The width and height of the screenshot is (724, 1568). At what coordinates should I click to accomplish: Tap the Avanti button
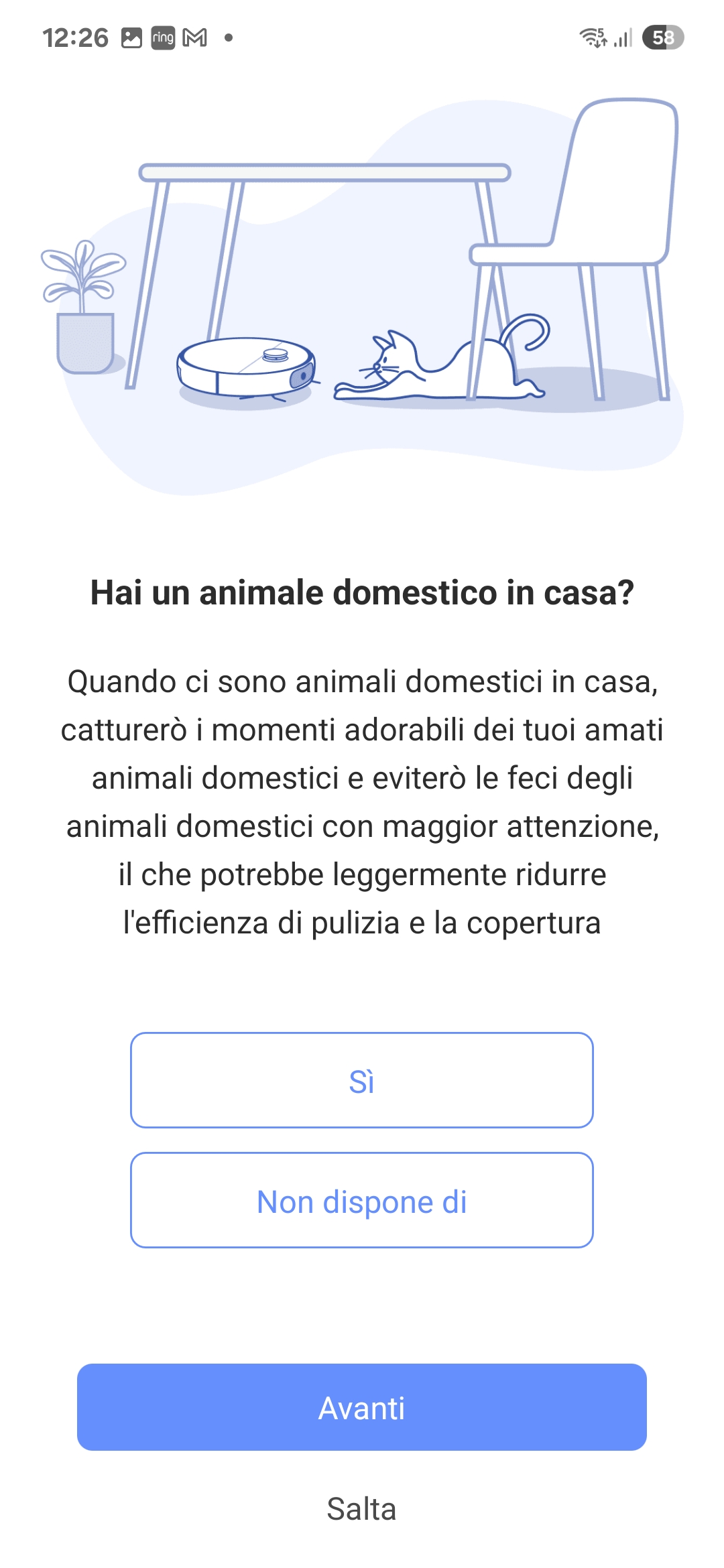[x=362, y=1407]
